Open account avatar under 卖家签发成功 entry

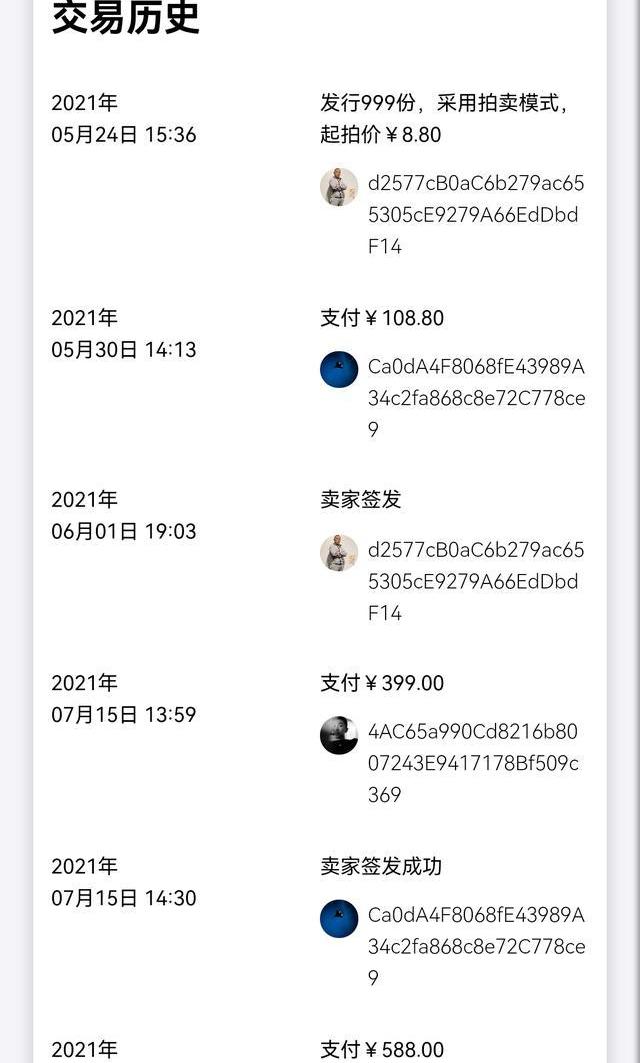339,918
